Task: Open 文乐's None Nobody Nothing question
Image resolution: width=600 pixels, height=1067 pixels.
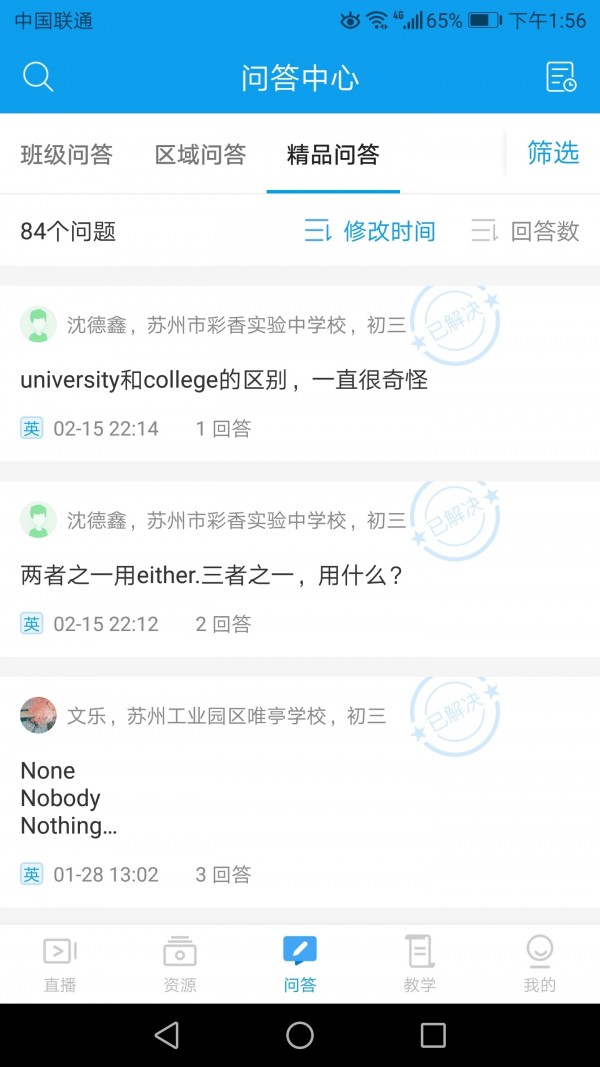Action: pyautogui.click(x=68, y=798)
